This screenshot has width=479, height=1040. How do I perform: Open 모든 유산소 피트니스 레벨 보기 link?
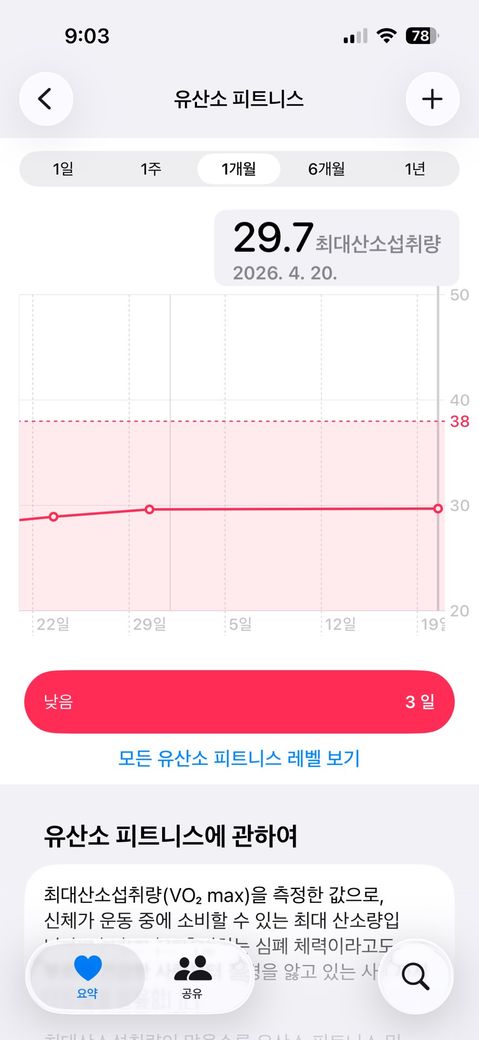click(240, 758)
